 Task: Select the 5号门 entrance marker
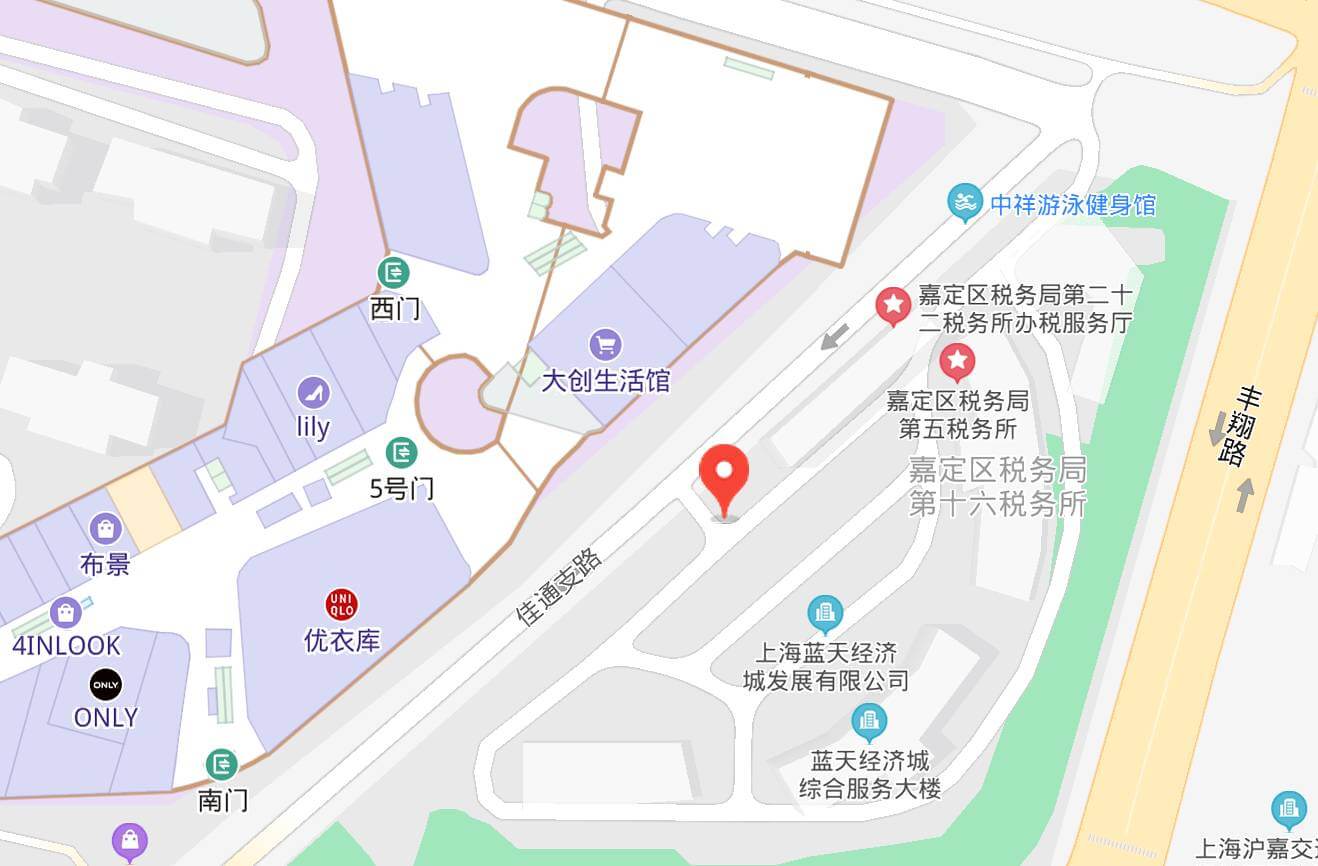(402, 453)
